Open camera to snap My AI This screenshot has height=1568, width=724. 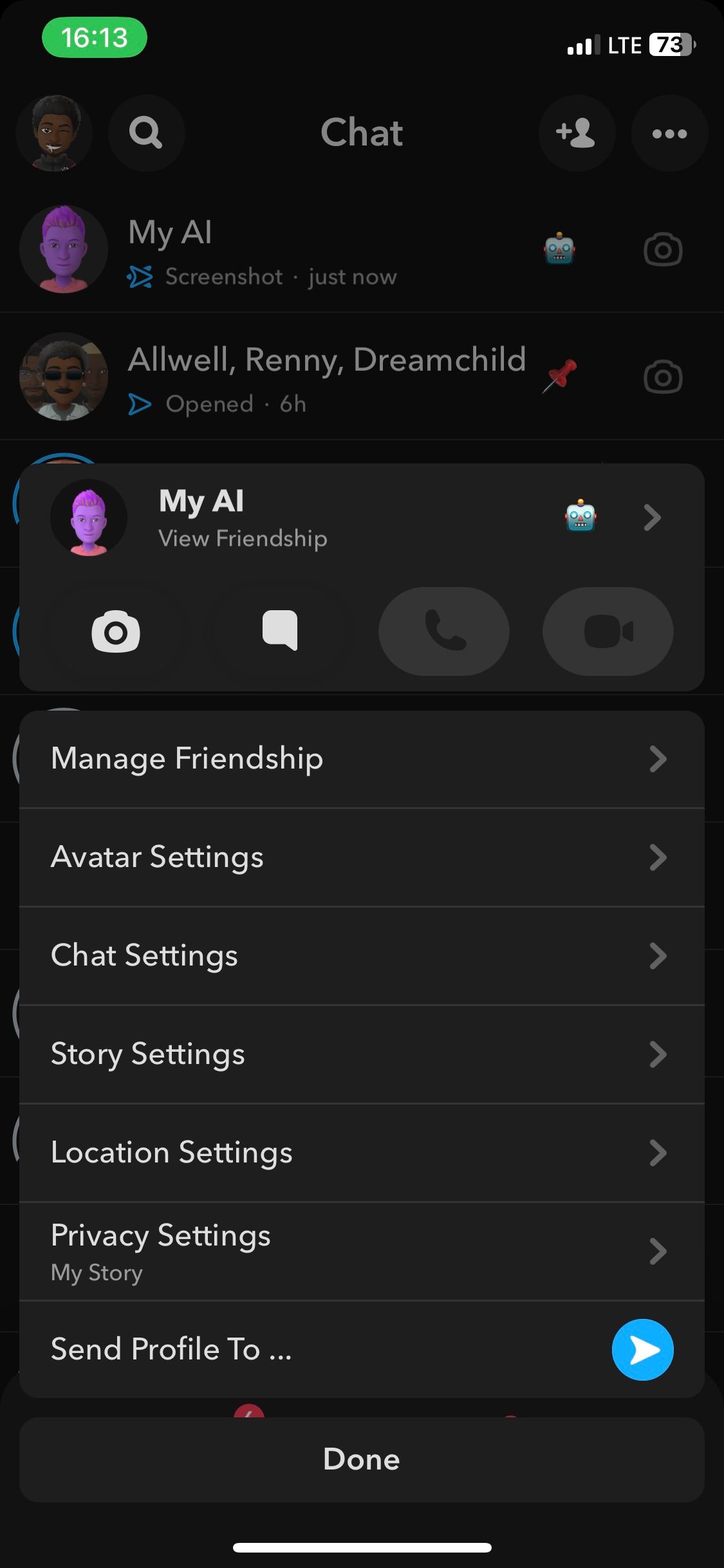pos(116,631)
